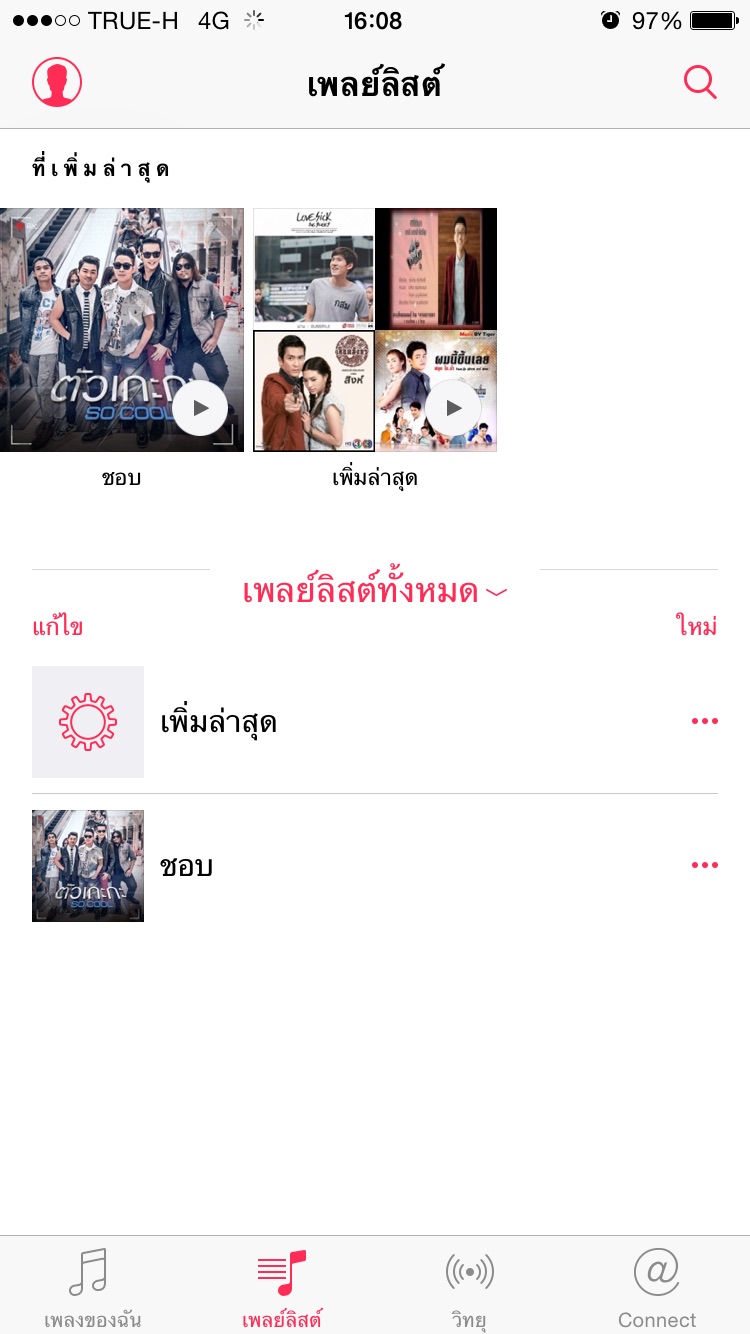Open more options for เพิ่มล่าสุด row

pos(704,722)
